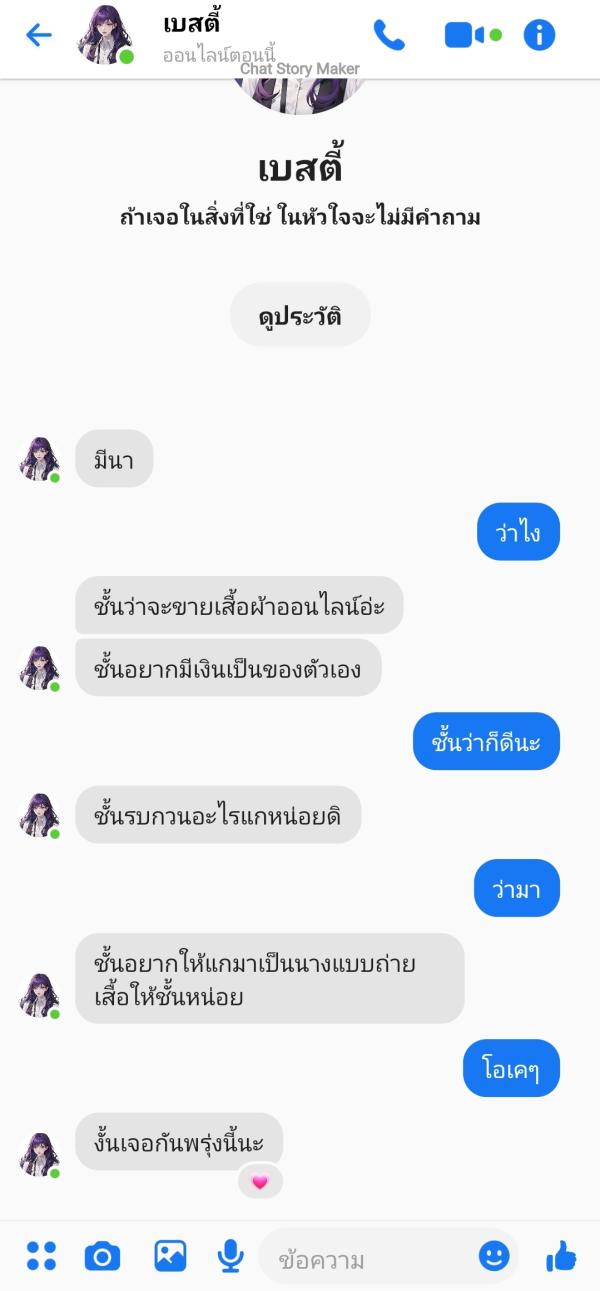Open the conversation info icon

[539, 35]
